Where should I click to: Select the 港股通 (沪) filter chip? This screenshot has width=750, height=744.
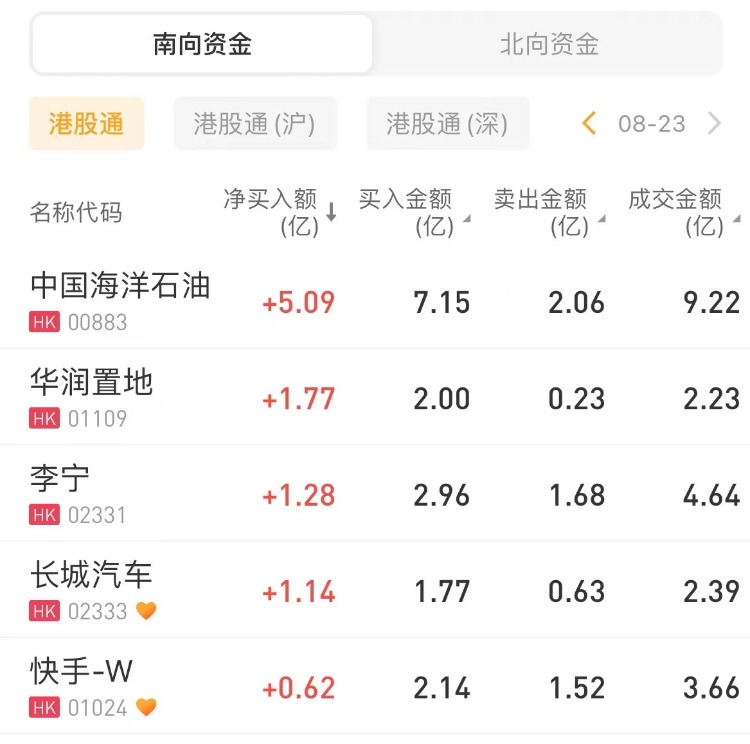pos(255,124)
